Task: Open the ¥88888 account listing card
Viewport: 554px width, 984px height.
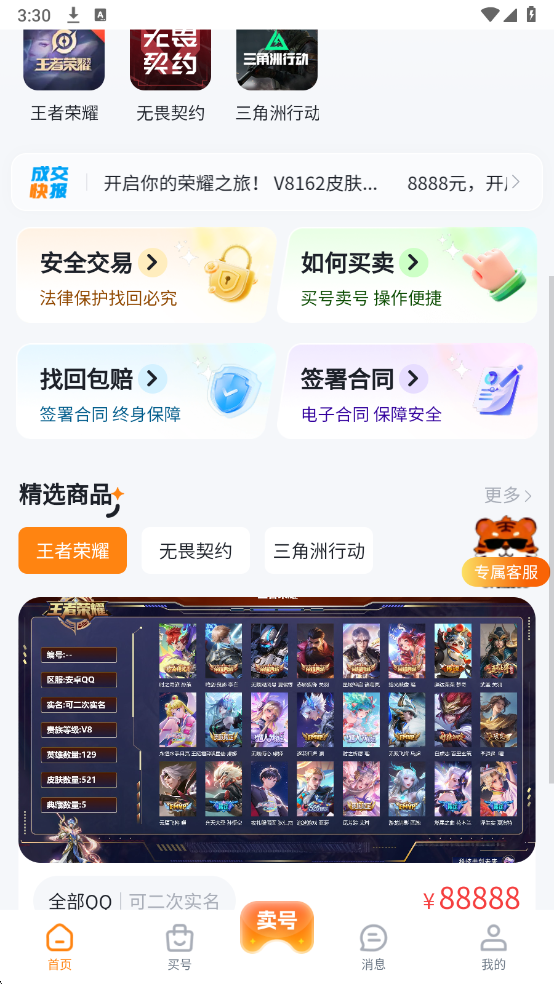Action: (277, 753)
